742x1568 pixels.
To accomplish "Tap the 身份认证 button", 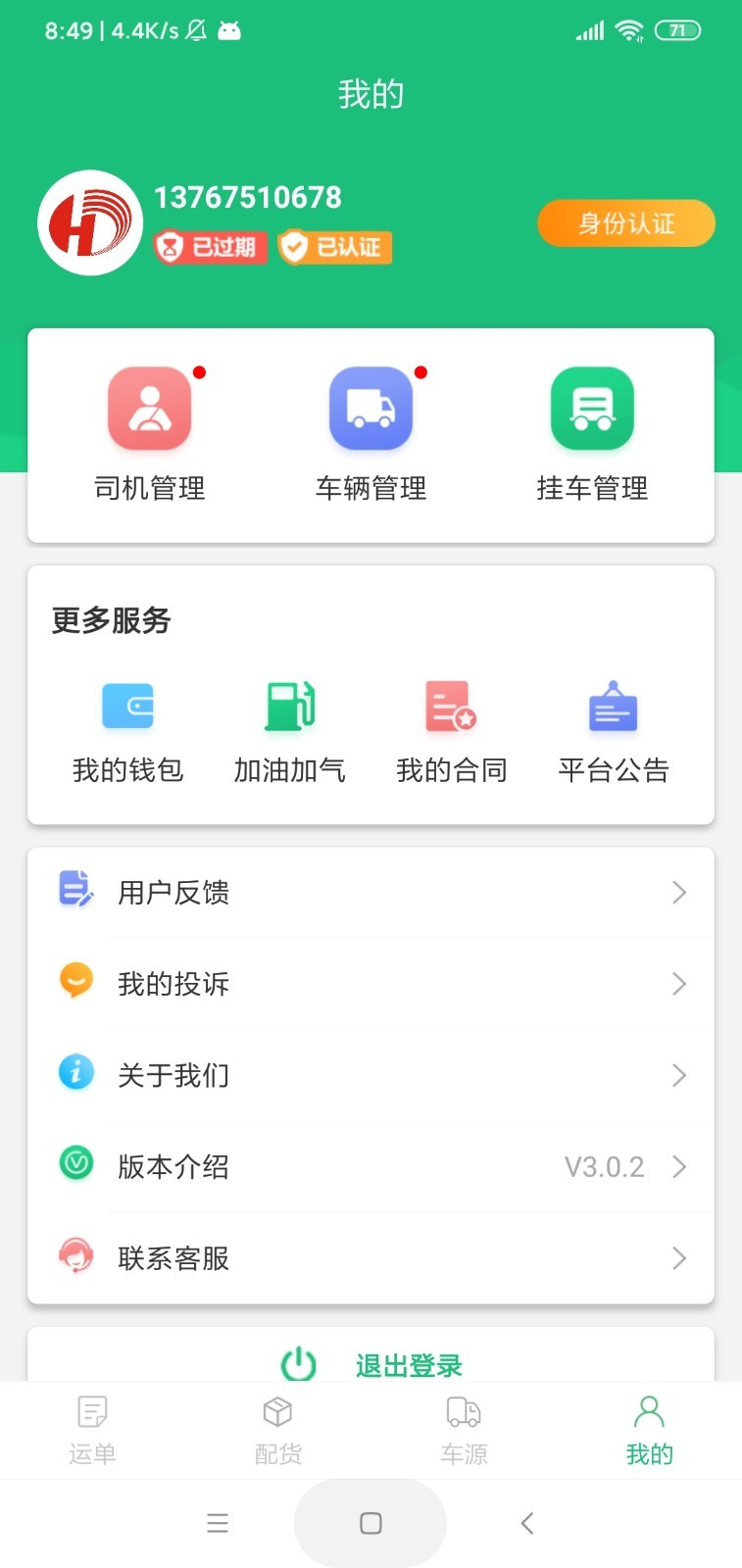I will (625, 223).
